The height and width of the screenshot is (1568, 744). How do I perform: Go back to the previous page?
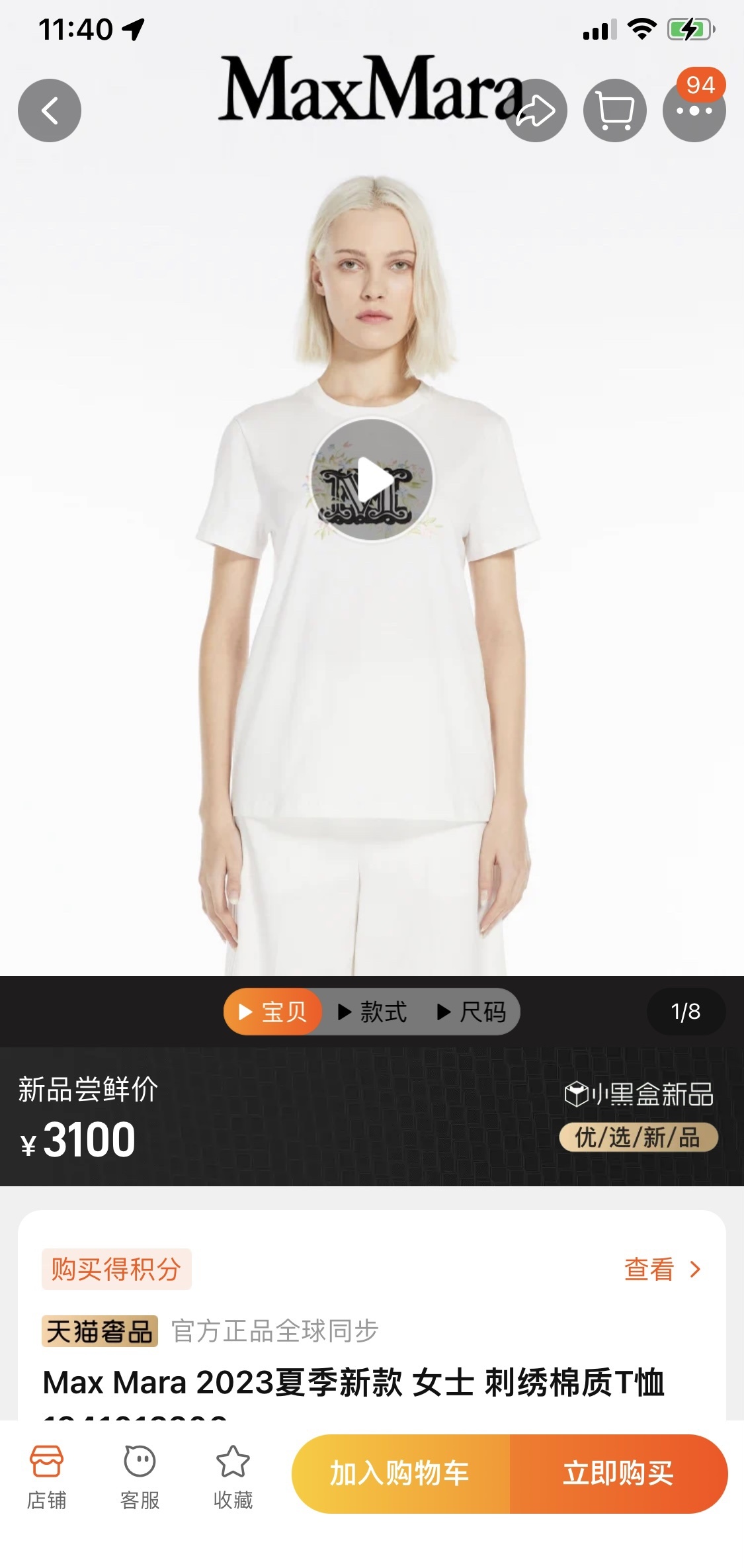pos(50,110)
